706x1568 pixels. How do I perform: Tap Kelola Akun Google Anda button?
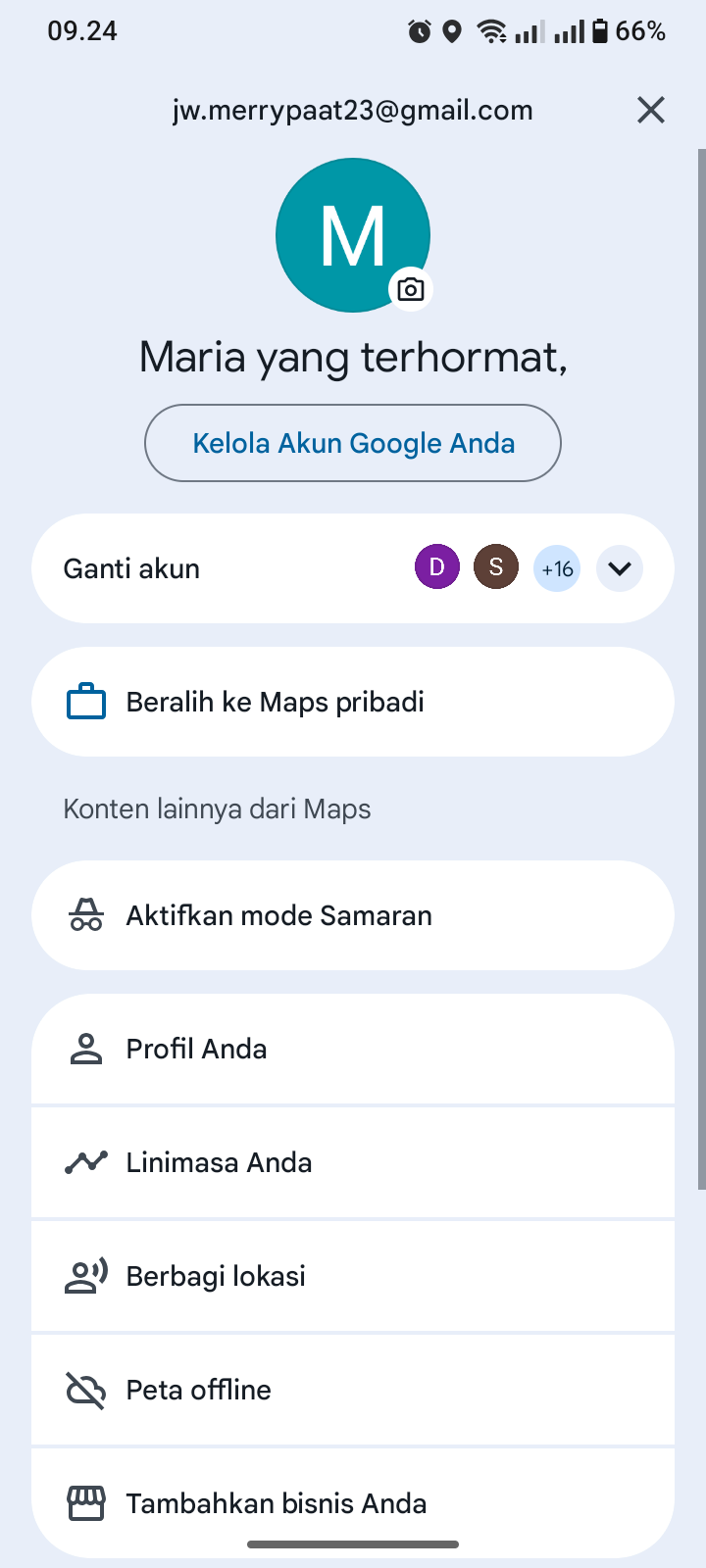coord(353,443)
